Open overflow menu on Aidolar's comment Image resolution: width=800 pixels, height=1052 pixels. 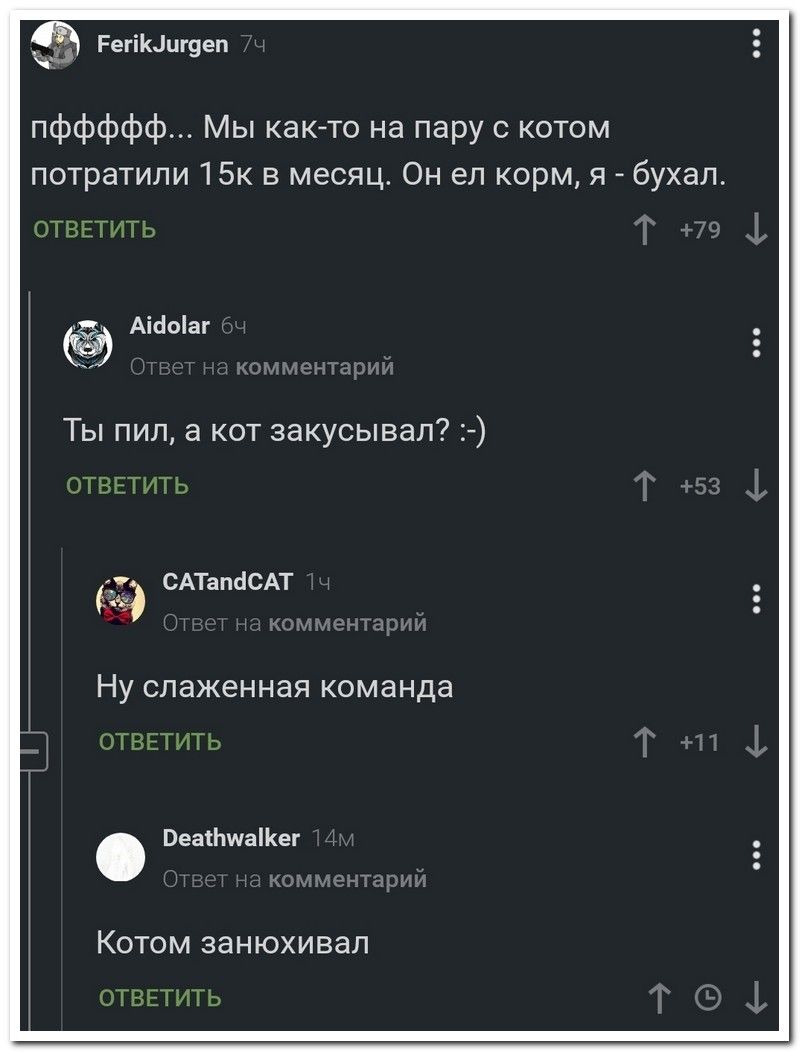(x=757, y=342)
